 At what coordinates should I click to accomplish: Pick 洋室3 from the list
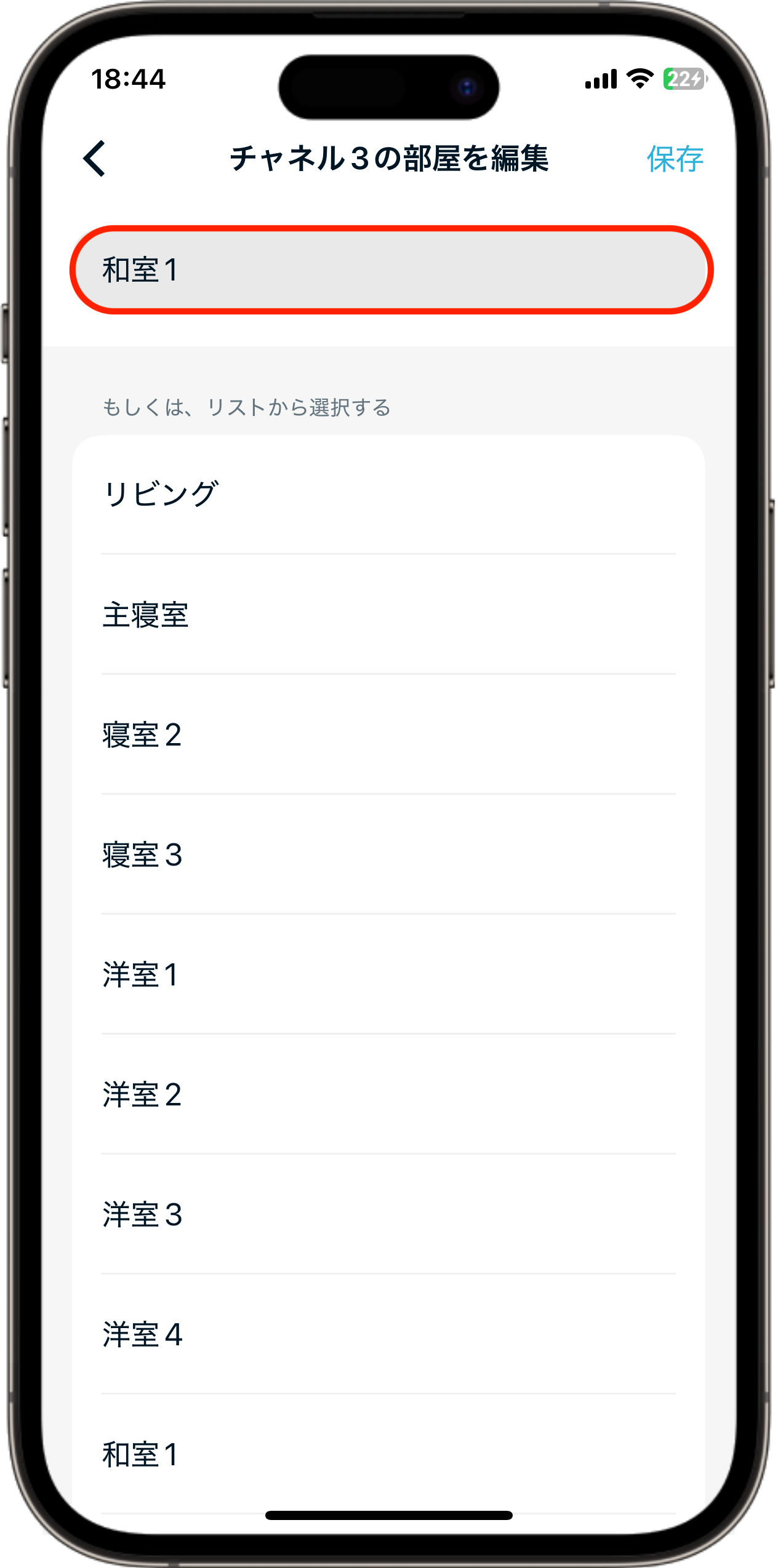[388, 1214]
